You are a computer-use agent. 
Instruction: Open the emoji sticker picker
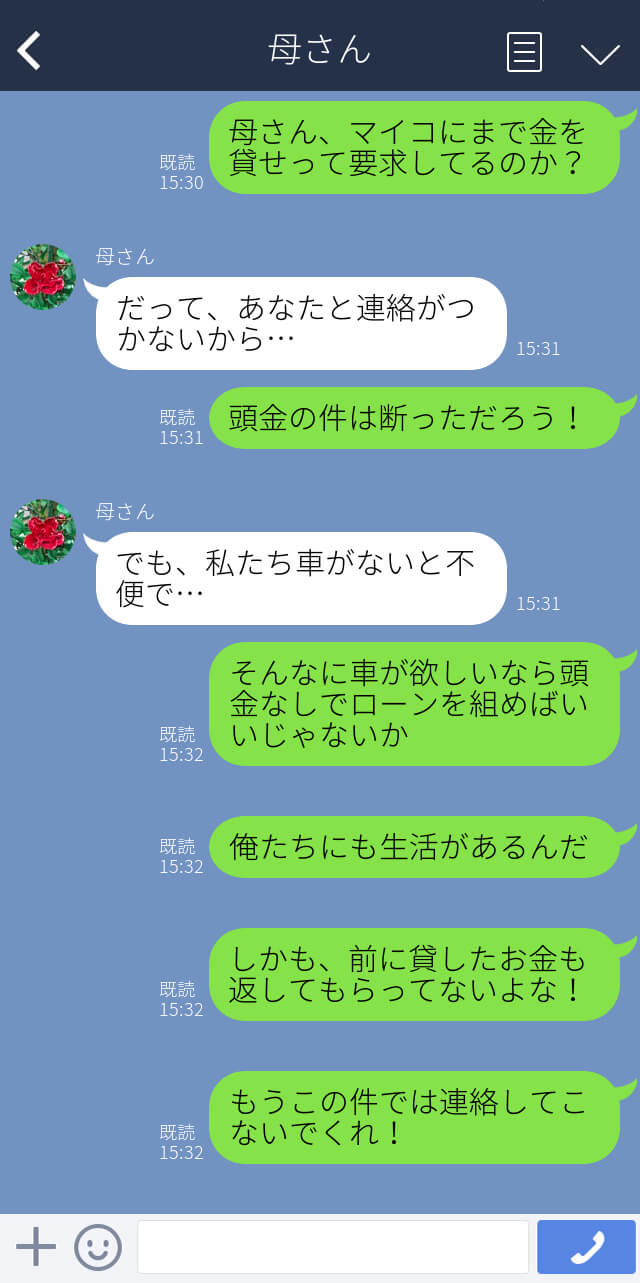(x=98, y=1247)
